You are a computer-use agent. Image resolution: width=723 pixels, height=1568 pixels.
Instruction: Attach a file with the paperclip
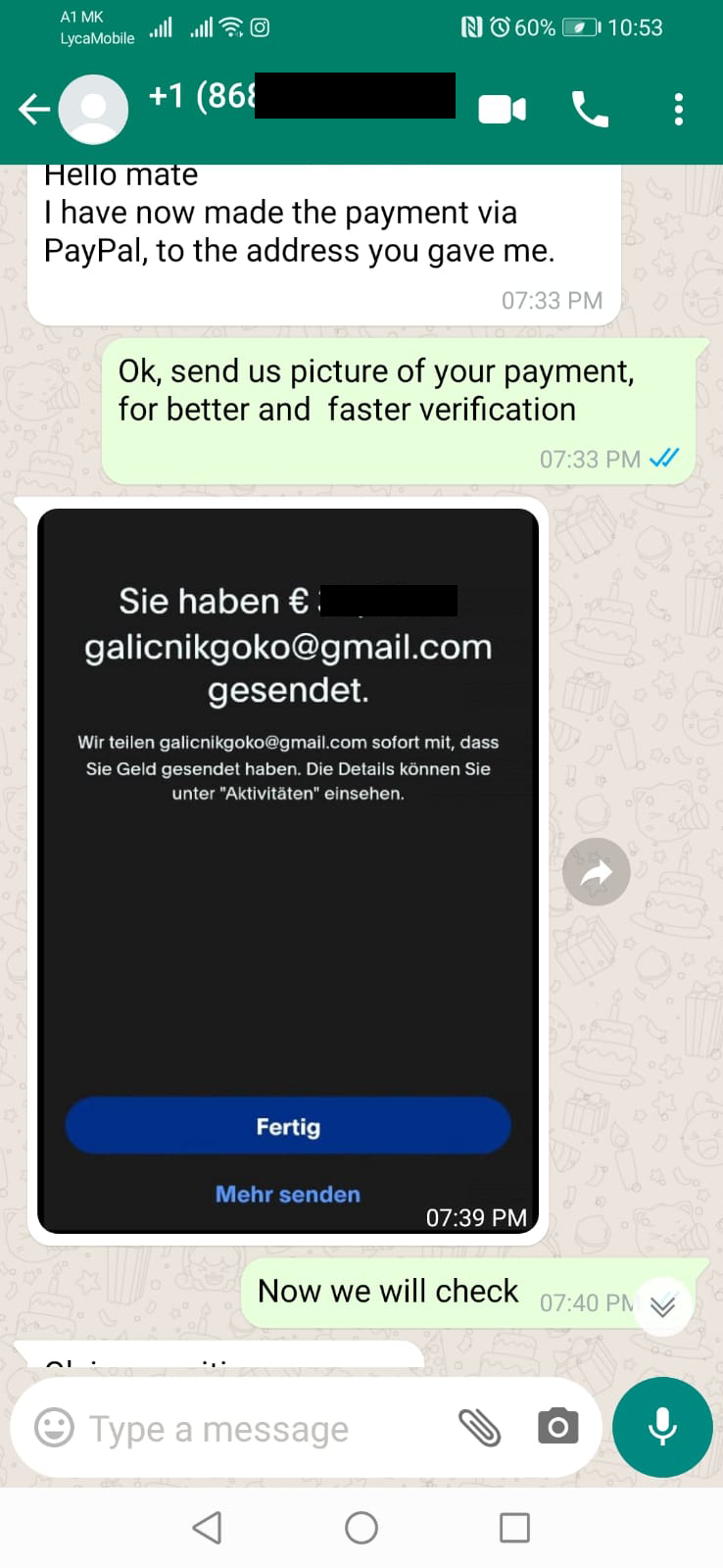coord(479,1427)
